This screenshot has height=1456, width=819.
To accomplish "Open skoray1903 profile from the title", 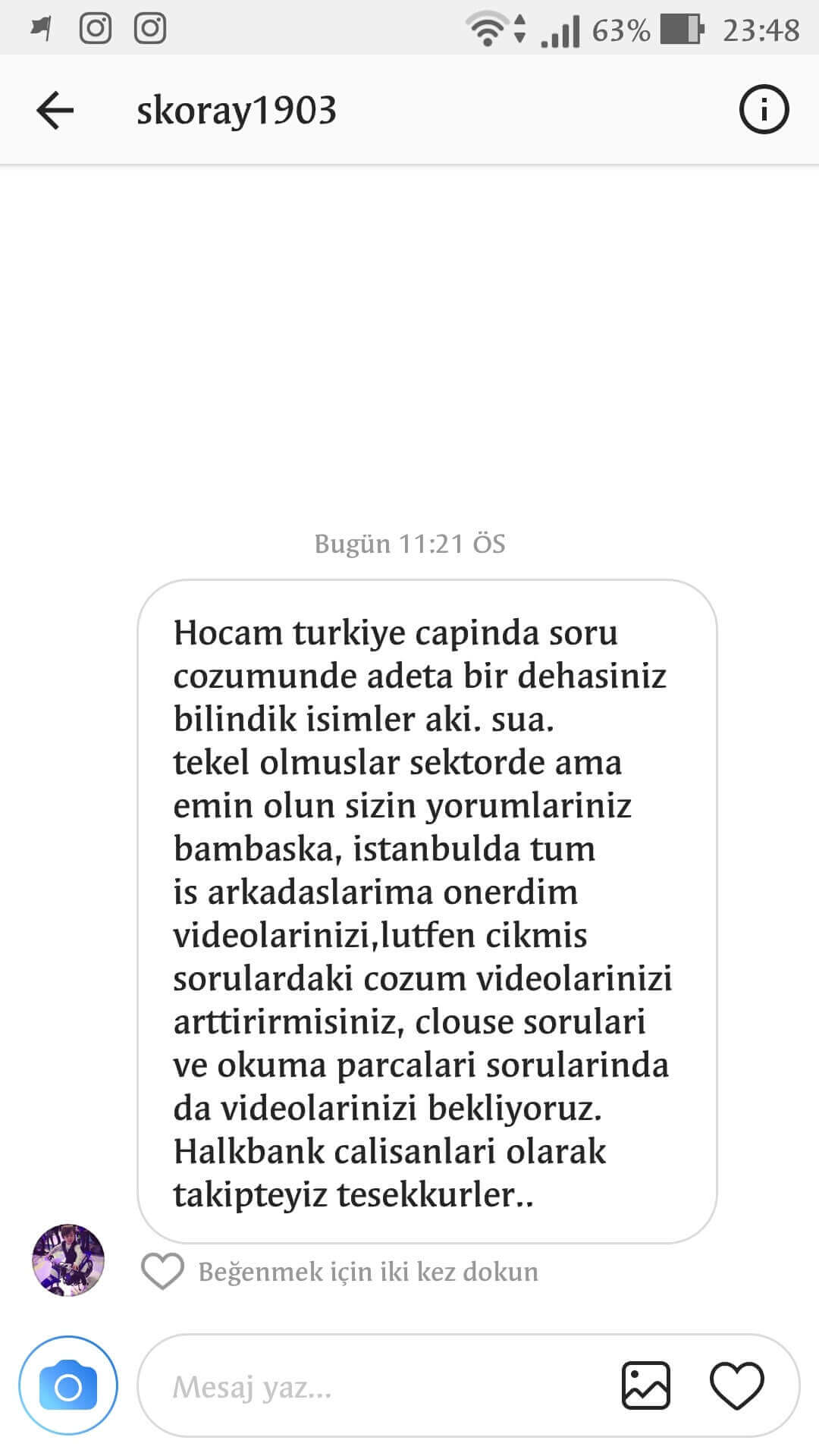I will 237,111.
